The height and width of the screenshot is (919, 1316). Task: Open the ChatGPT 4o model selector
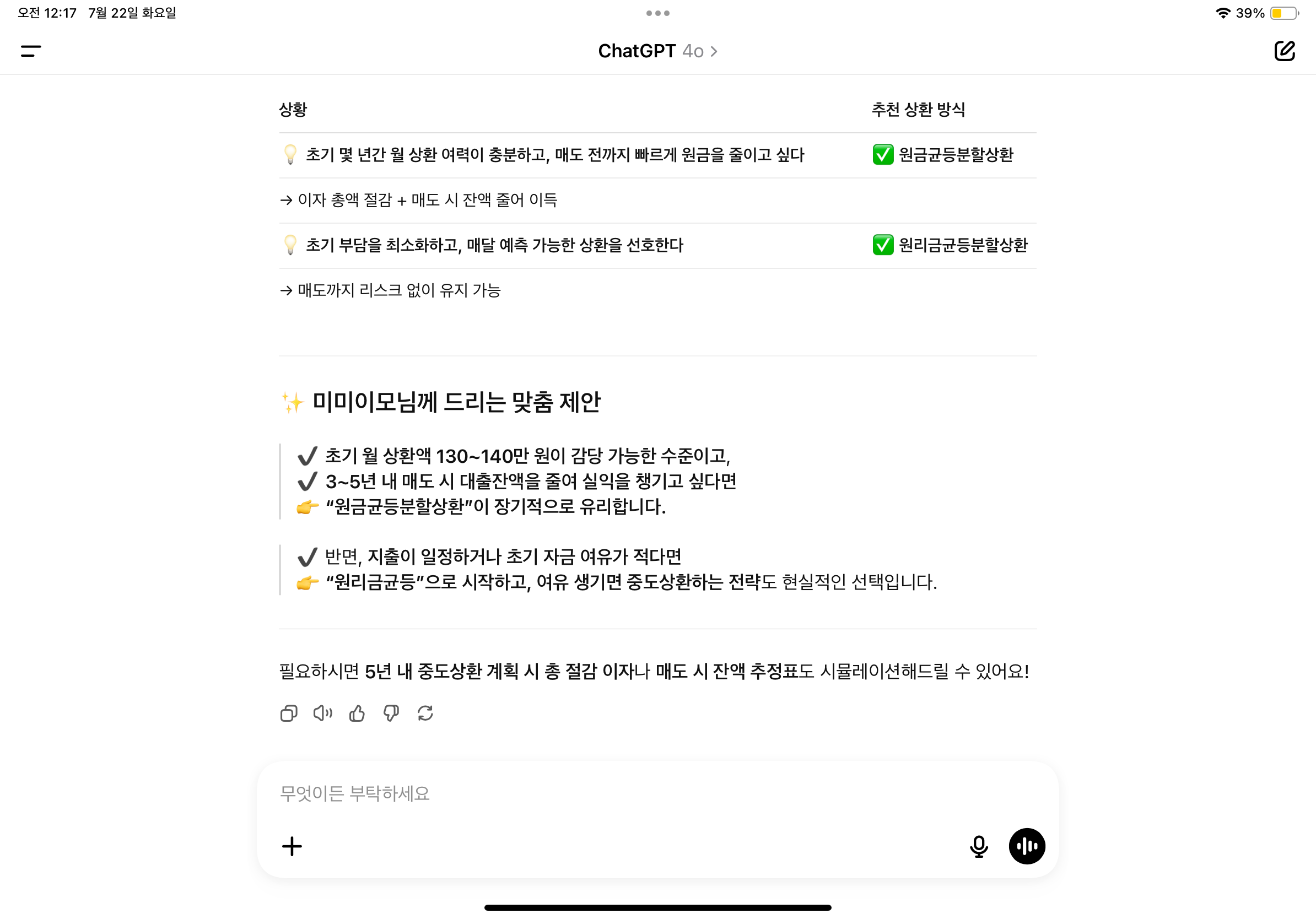[x=657, y=51]
